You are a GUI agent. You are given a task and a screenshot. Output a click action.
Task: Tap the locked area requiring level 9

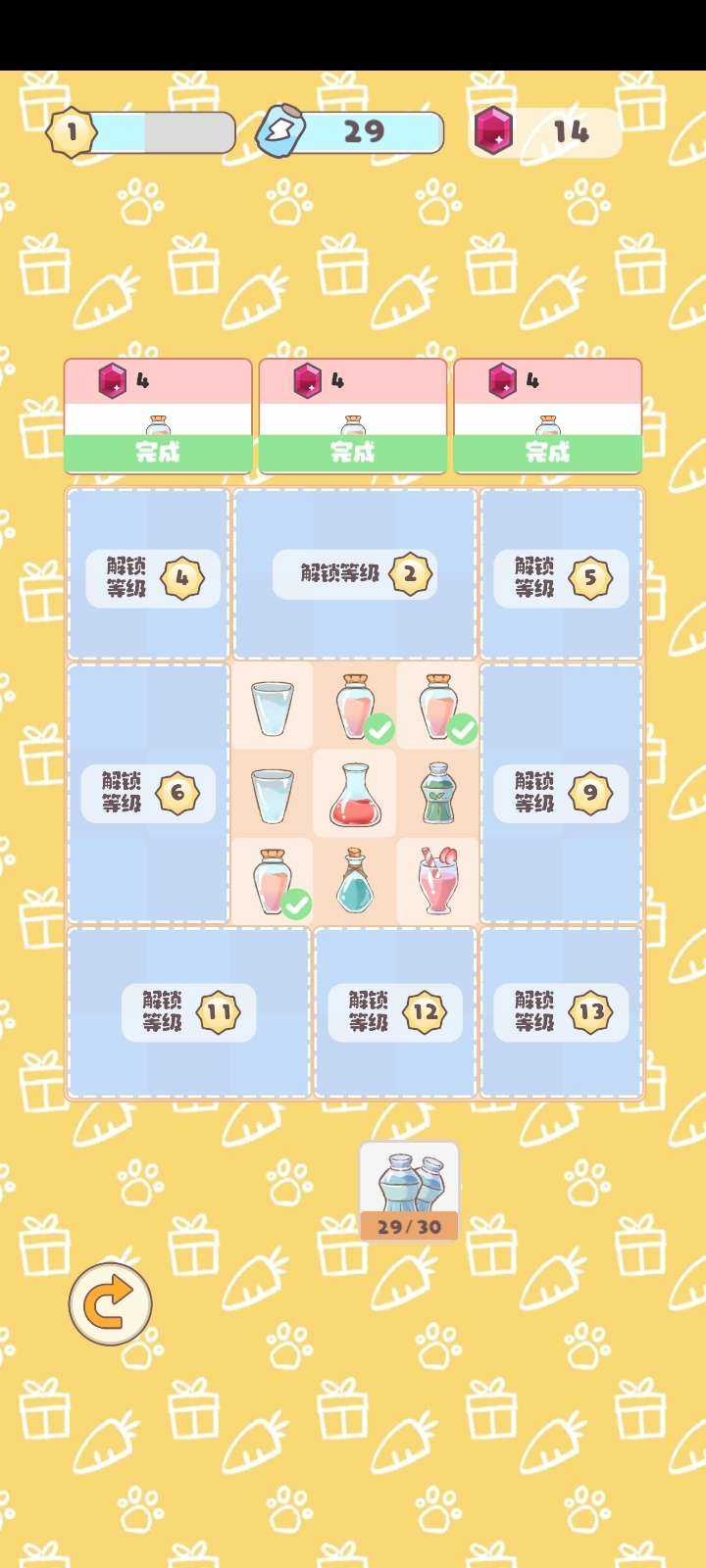[561, 793]
